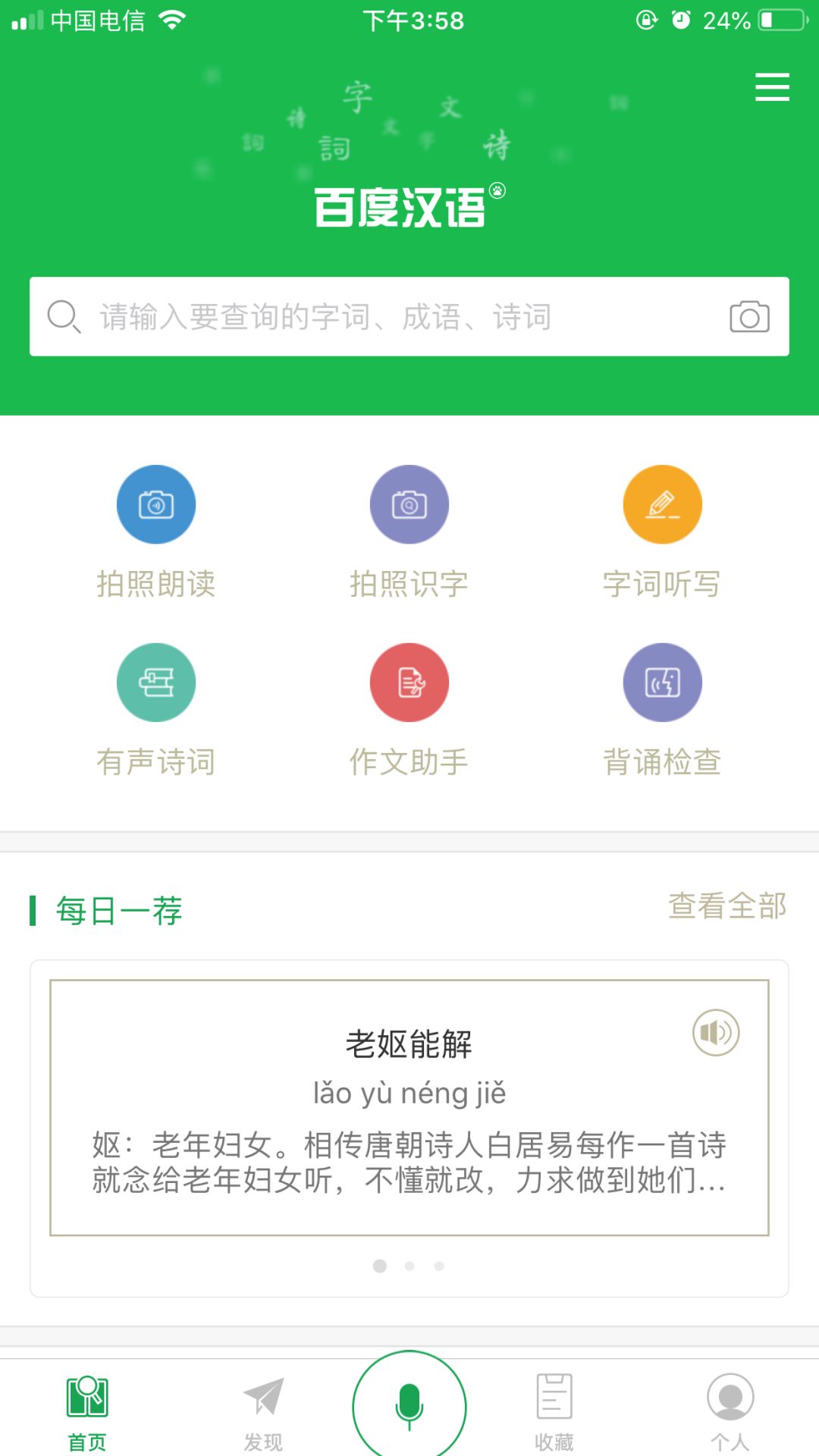
Task: Open the hamburger menu at top right
Action: point(773,87)
